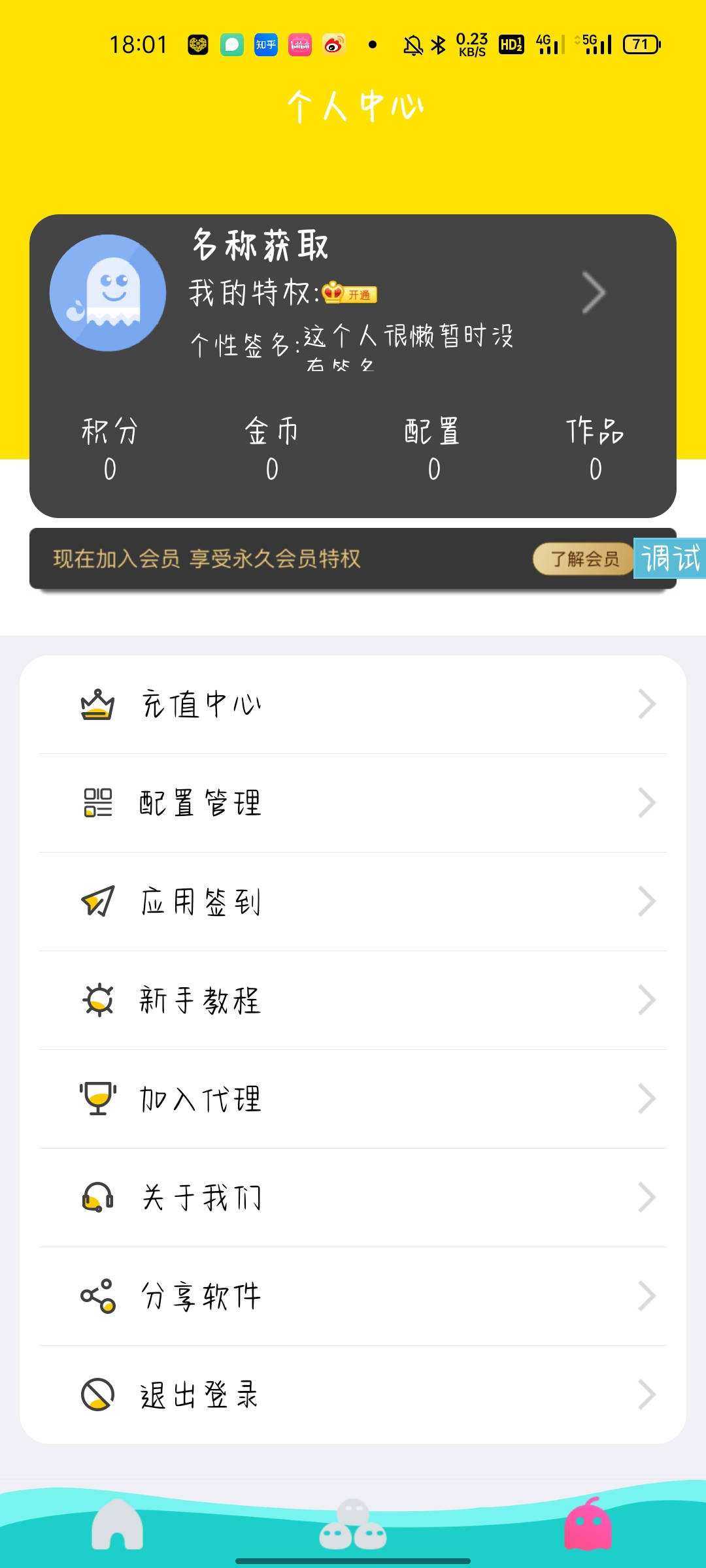This screenshot has height=1568, width=706.
Task: Select the pink ghost profile tab
Action: 588,1526
